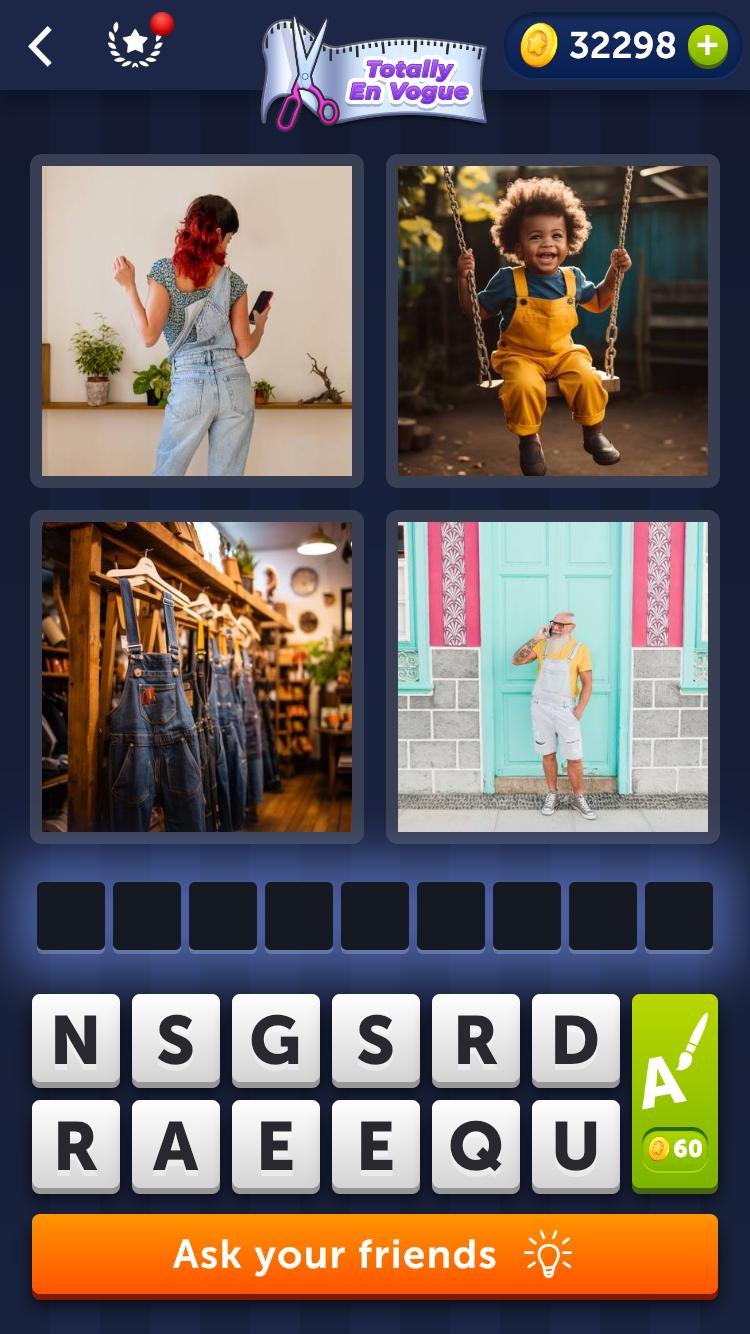Enlarge the photo of child on swing
Image resolution: width=750 pixels, height=1334 pixels.
click(553, 320)
